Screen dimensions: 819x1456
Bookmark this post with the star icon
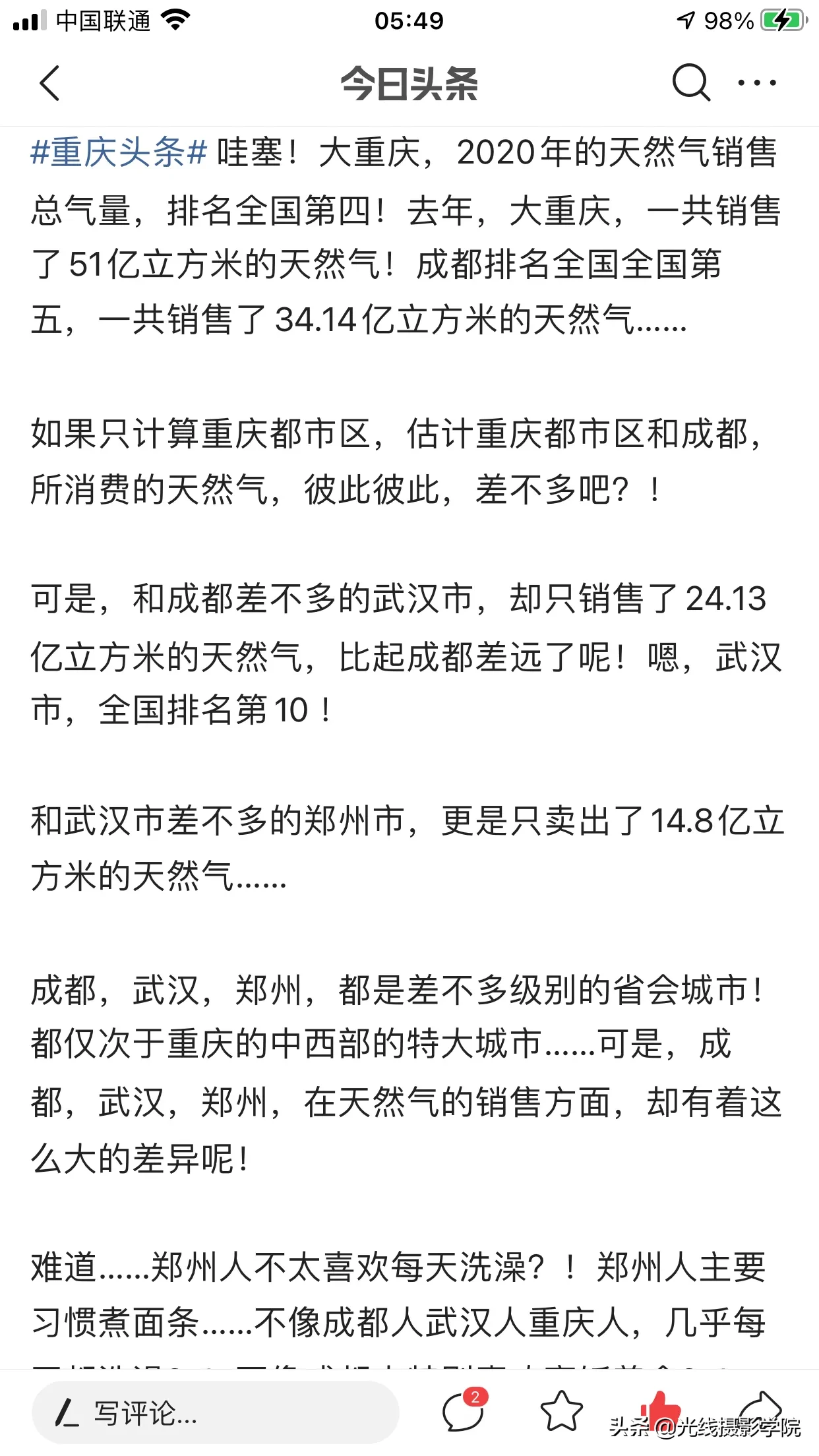point(561,1411)
